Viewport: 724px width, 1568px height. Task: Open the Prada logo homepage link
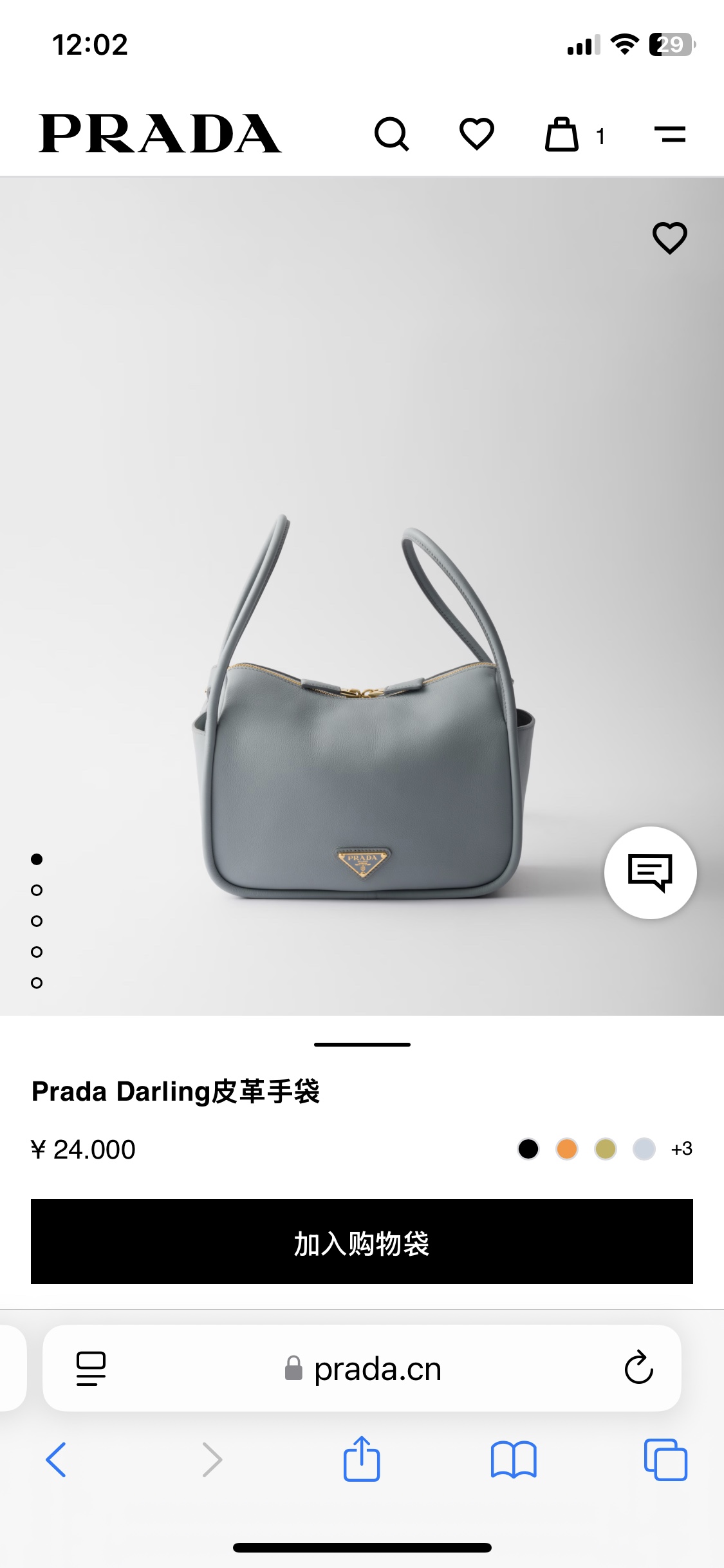pyautogui.click(x=160, y=134)
